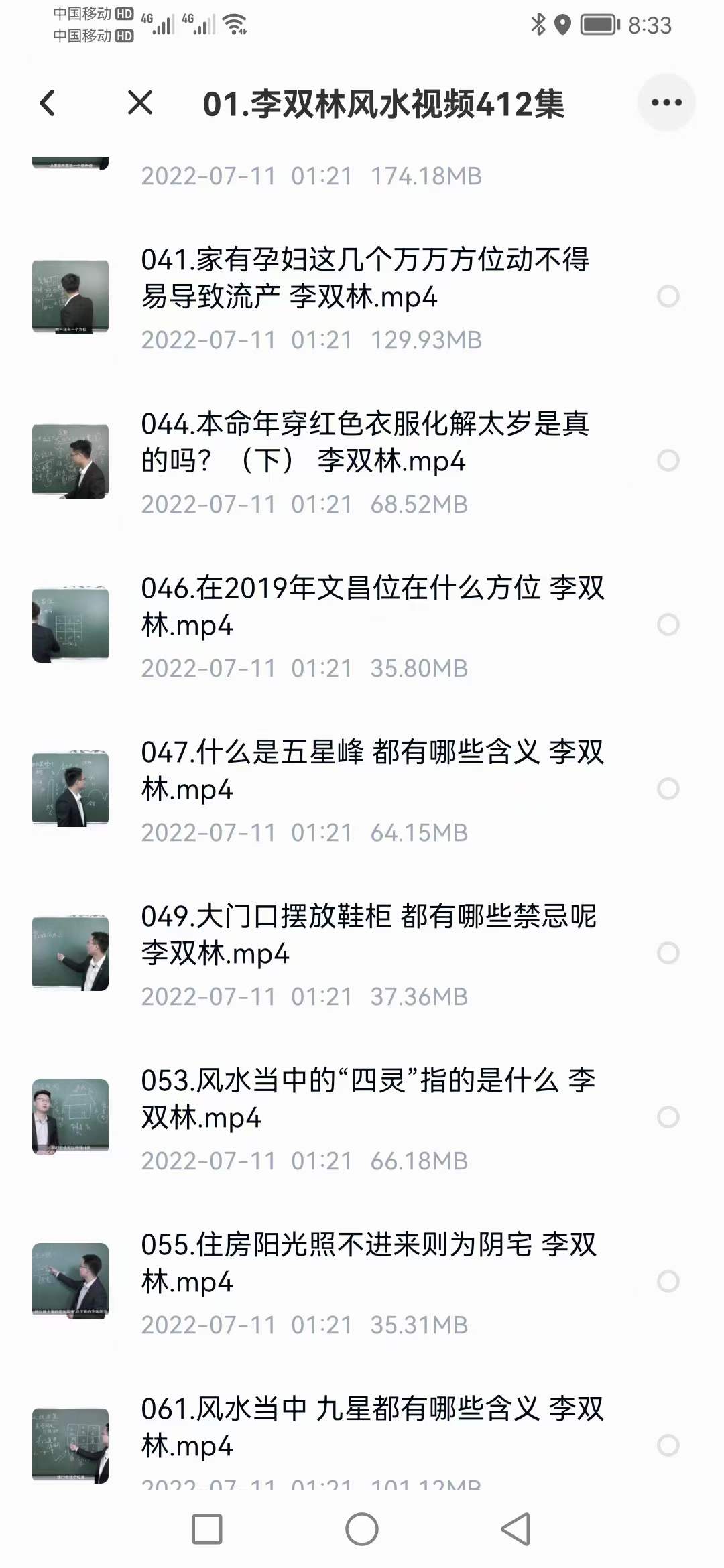
Task: Select the checkbox beside video 055
Action: tap(666, 1281)
